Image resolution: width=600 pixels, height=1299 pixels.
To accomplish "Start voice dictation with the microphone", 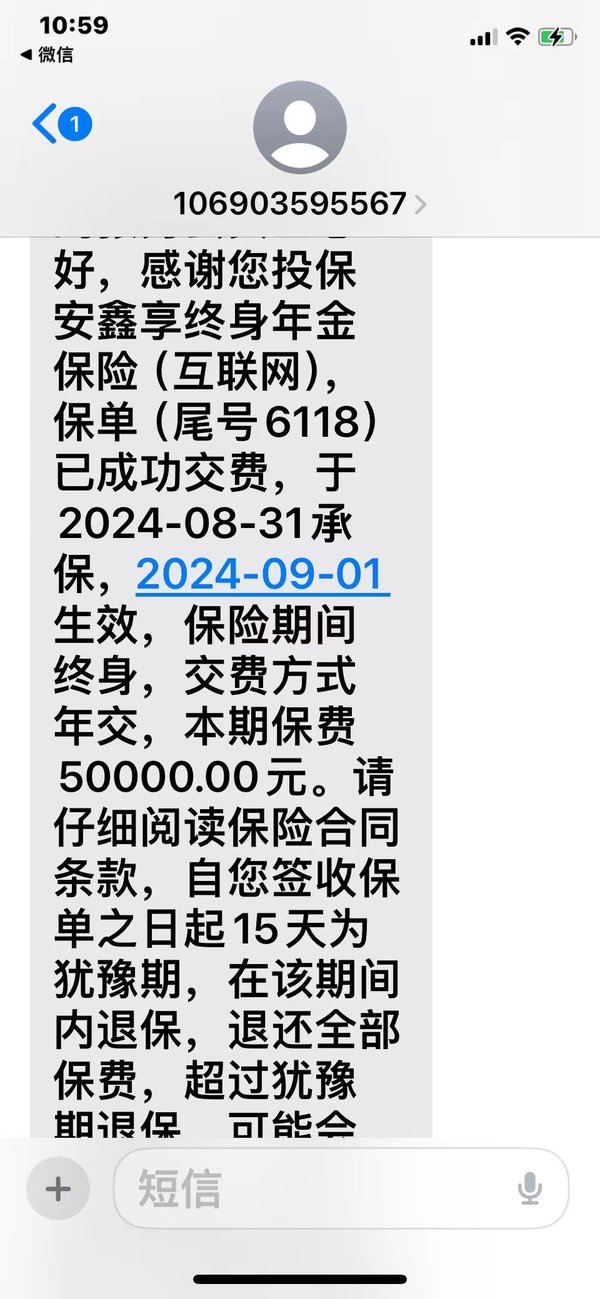I will (x=529, y=1188).
